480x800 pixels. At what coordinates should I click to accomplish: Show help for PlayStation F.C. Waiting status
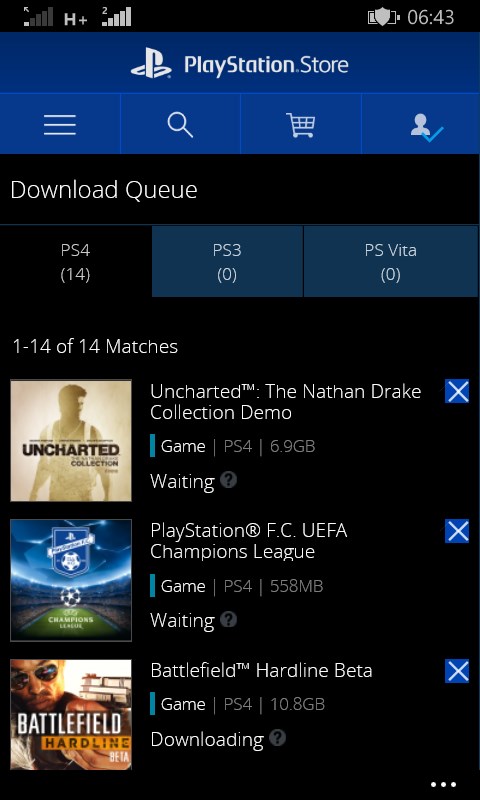(229, 619)
